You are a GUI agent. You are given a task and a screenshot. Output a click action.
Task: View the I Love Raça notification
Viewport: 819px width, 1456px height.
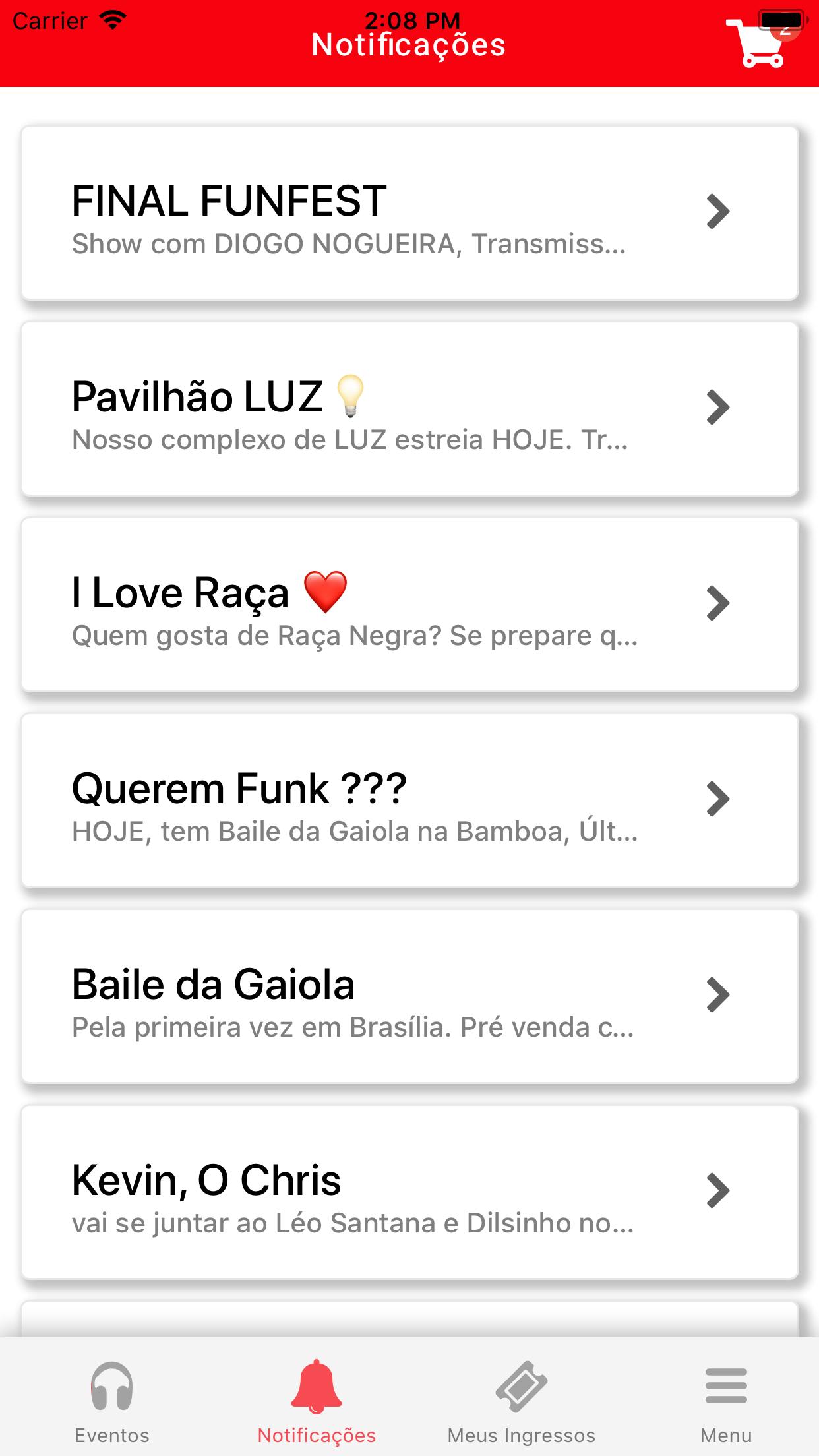[x=409, y=605]
